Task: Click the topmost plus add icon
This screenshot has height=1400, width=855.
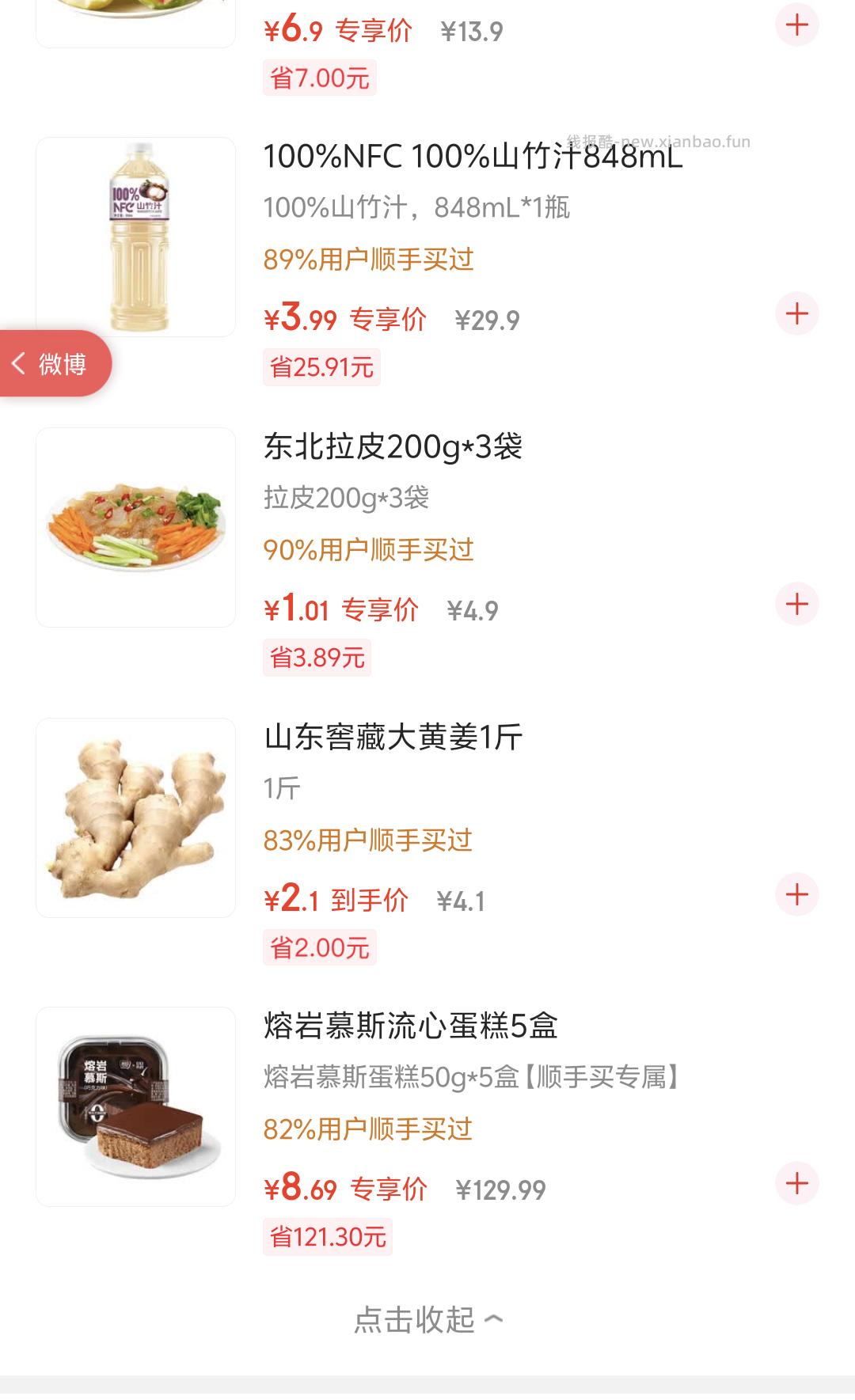Action: [798, 26]
